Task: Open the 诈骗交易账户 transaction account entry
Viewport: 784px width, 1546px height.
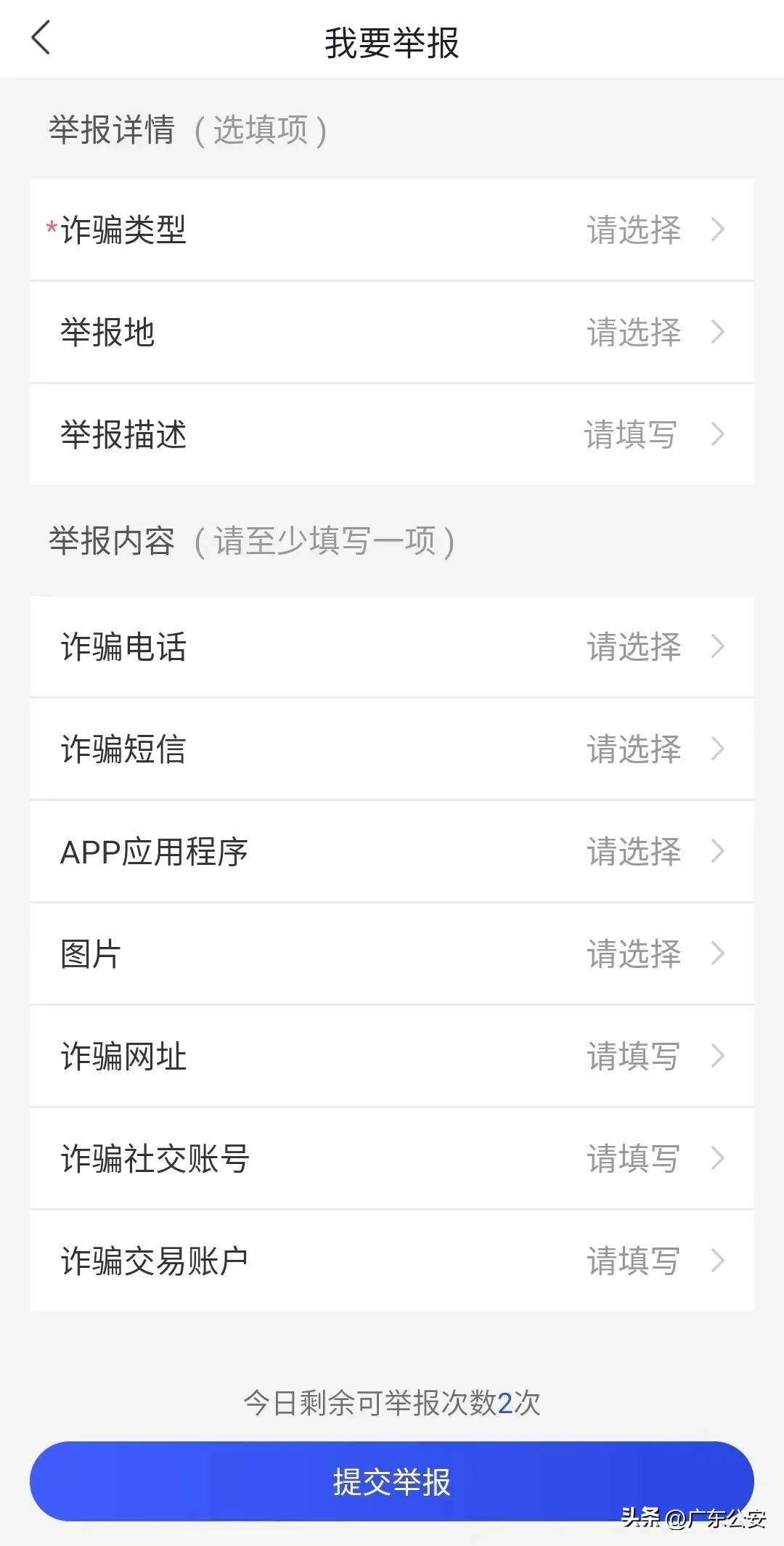Action: tap(392, 1261)
